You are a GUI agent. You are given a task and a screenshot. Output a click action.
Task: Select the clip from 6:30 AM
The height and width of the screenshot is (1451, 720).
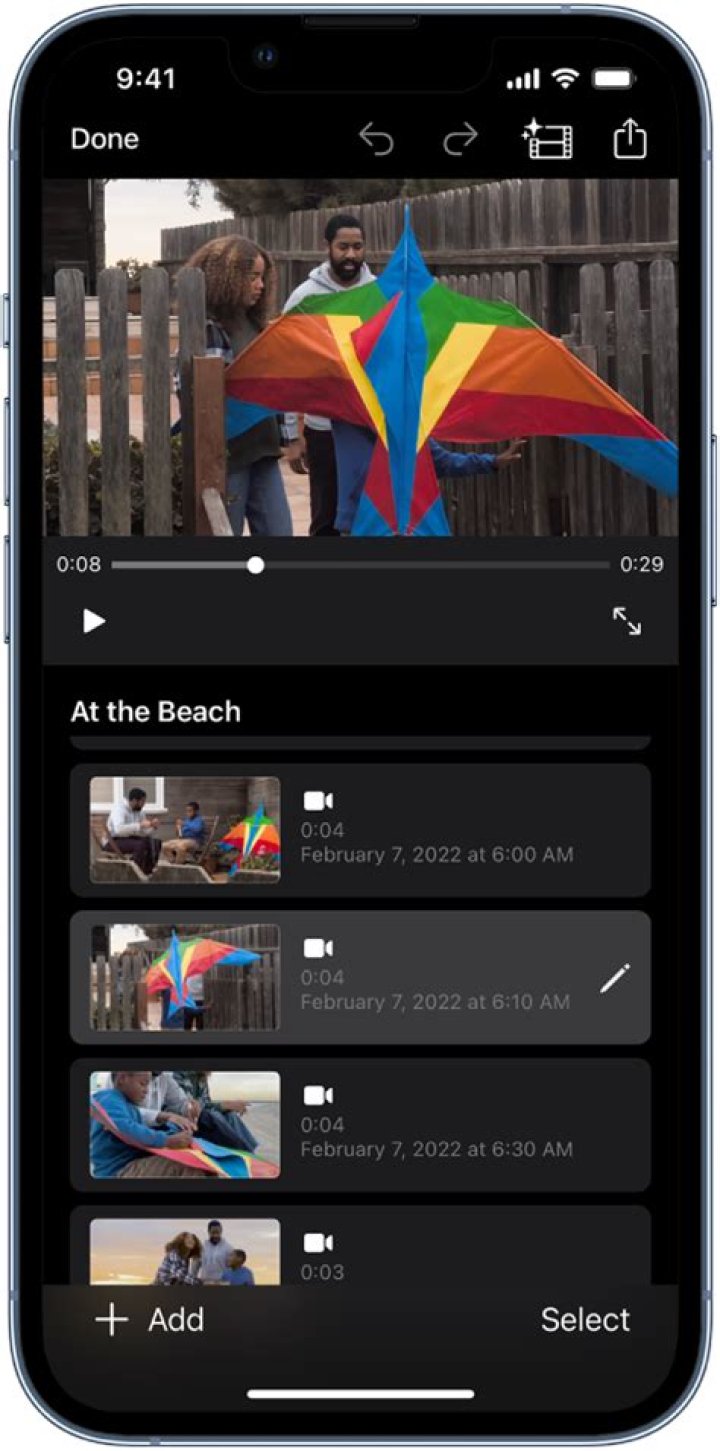point(360,1124)
